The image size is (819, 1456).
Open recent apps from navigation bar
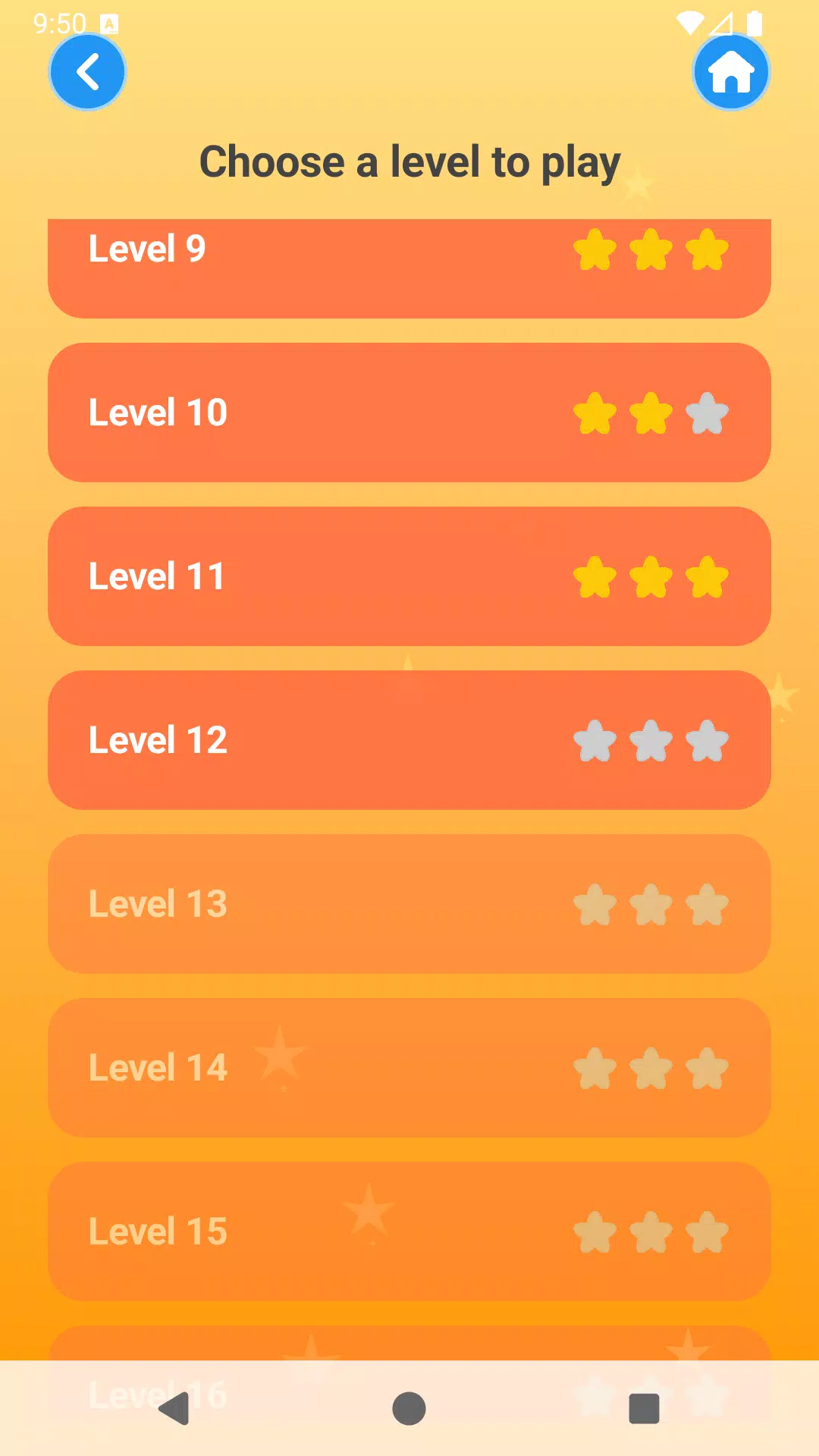[644, 1409]
